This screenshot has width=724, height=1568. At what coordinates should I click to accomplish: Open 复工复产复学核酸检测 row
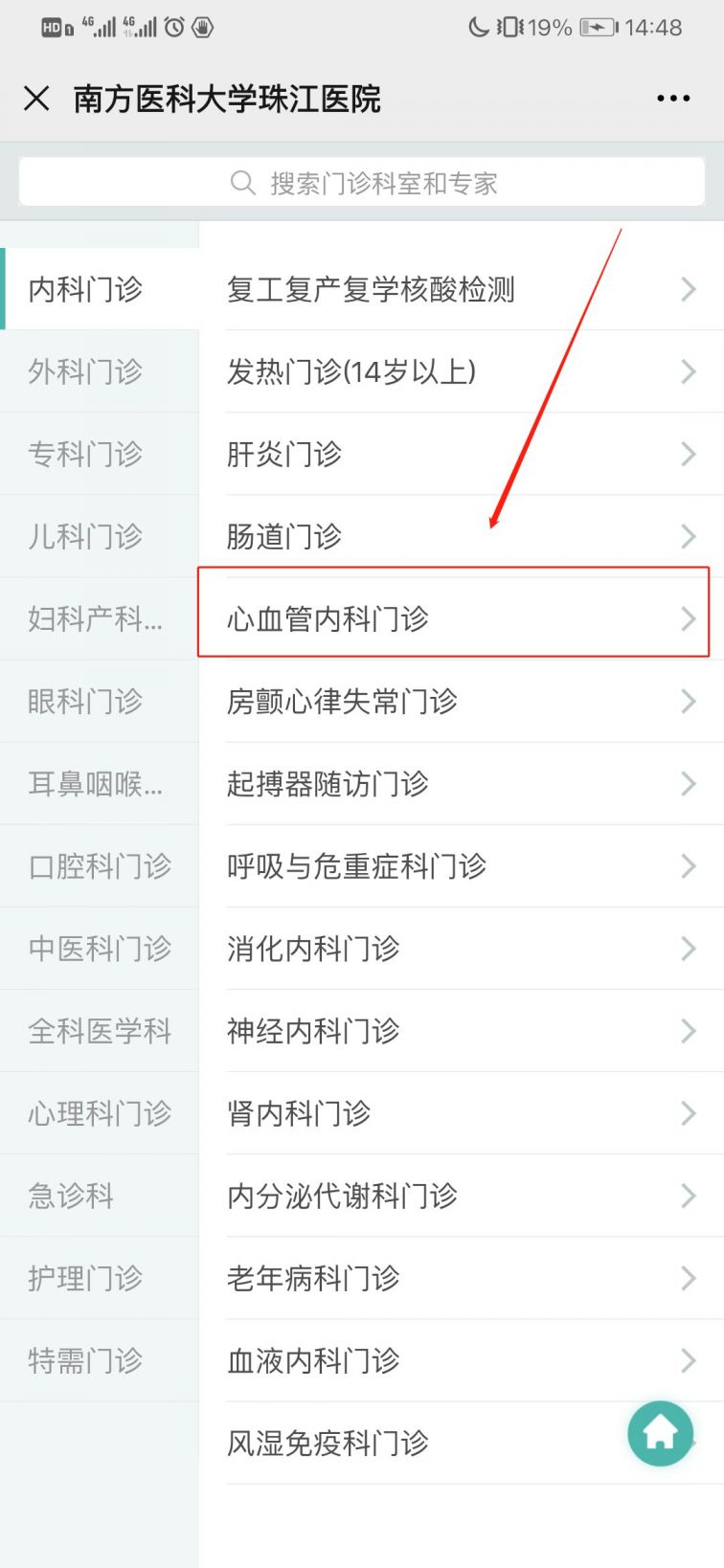[460, 289]
